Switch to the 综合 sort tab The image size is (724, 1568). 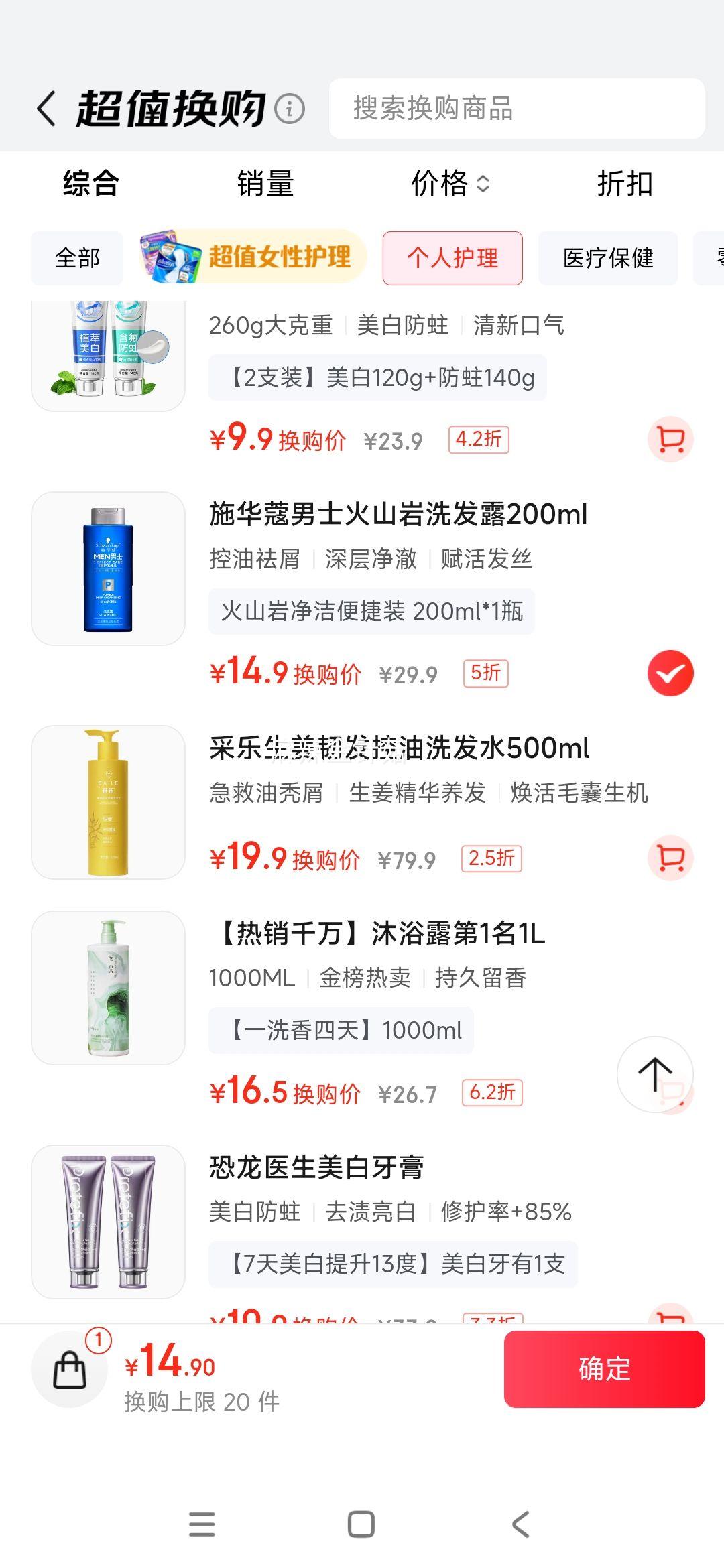point(90,184)
